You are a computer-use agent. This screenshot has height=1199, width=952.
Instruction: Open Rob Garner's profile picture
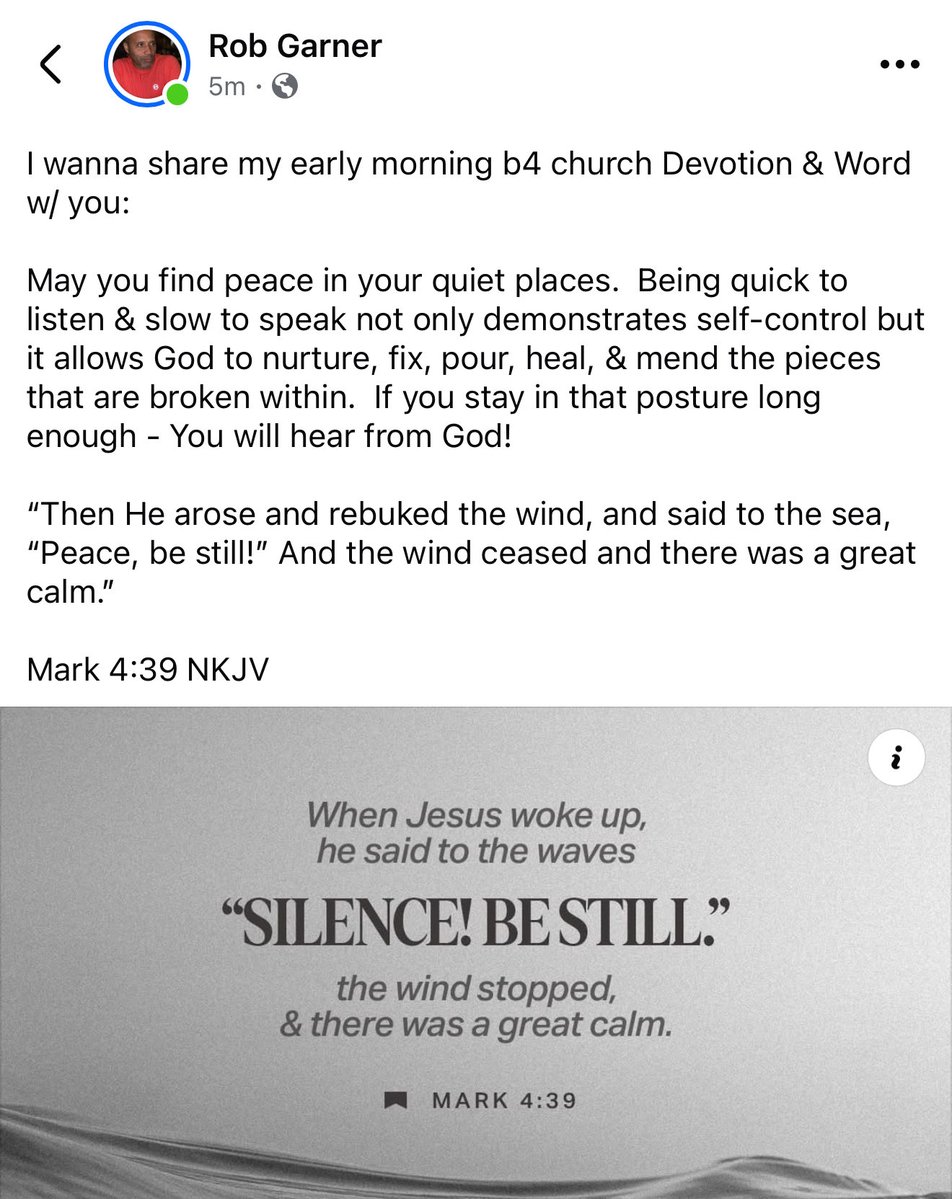pyautogui.click(x=147, y=63)
